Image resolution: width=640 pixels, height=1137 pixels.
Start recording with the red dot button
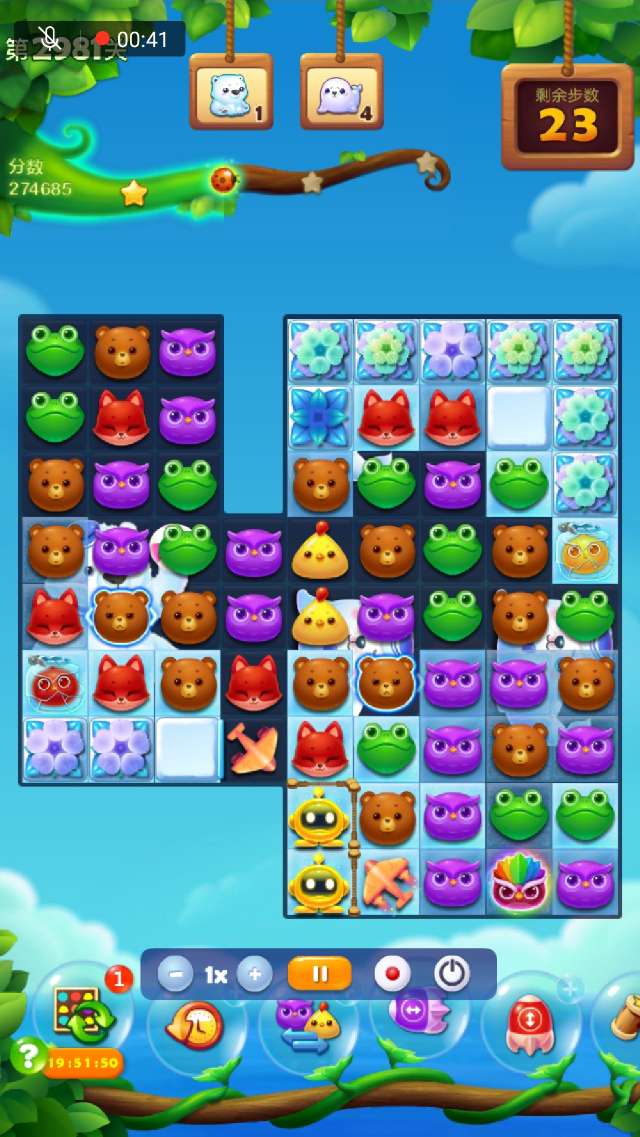pos(392,974)
